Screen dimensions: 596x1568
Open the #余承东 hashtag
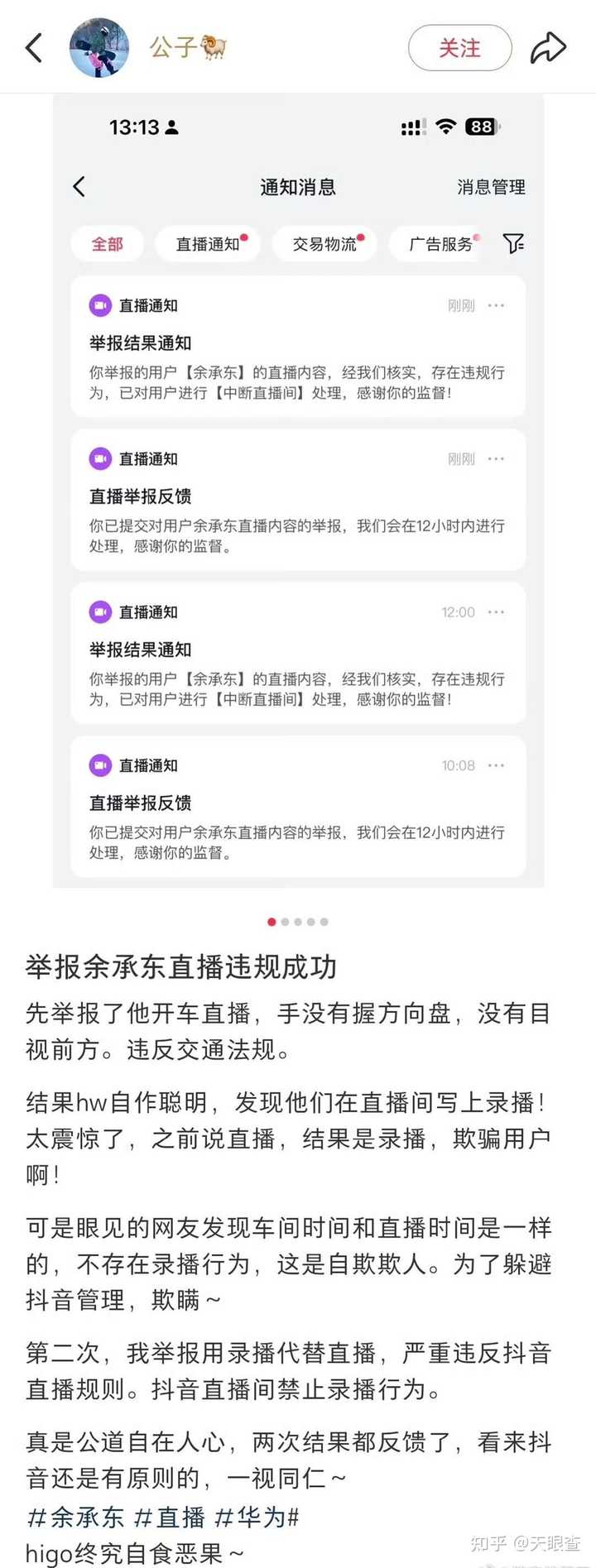coord(75,1518)
